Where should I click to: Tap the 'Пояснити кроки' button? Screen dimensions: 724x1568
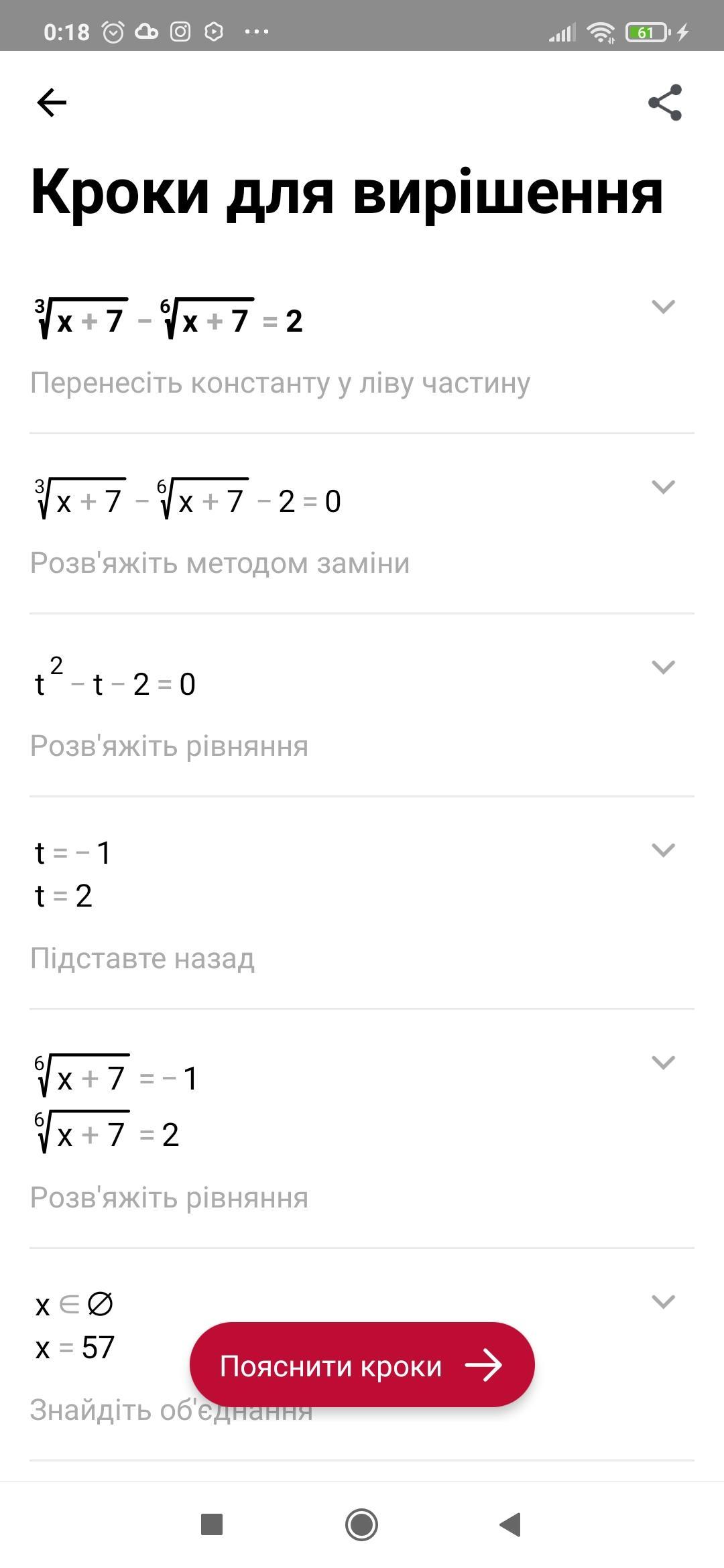pyautogui.click(x=362, y=1365)
